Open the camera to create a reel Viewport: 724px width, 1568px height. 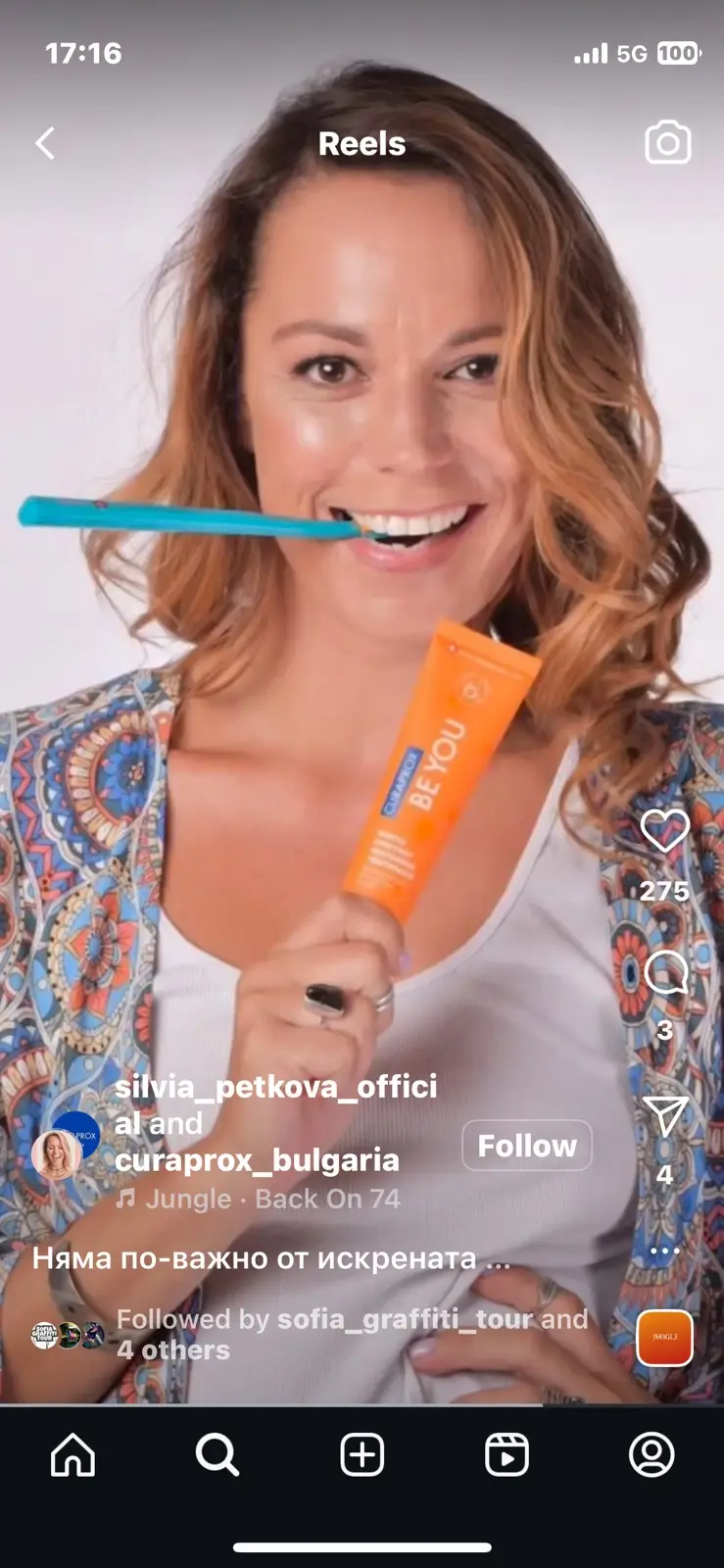(667, 143)
